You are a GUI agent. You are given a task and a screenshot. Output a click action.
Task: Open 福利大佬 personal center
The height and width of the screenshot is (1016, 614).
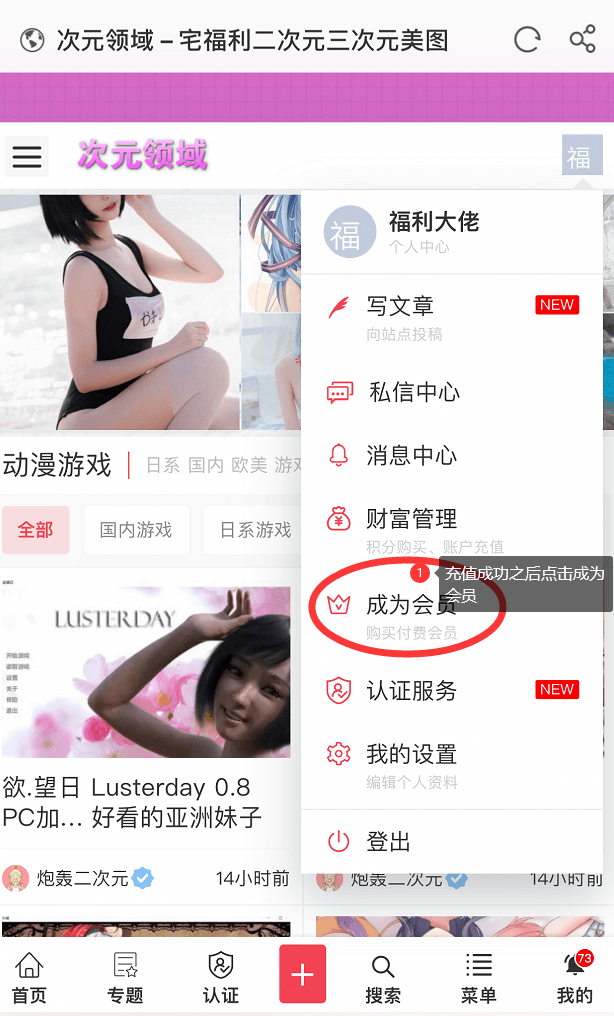tap(432, 231)
